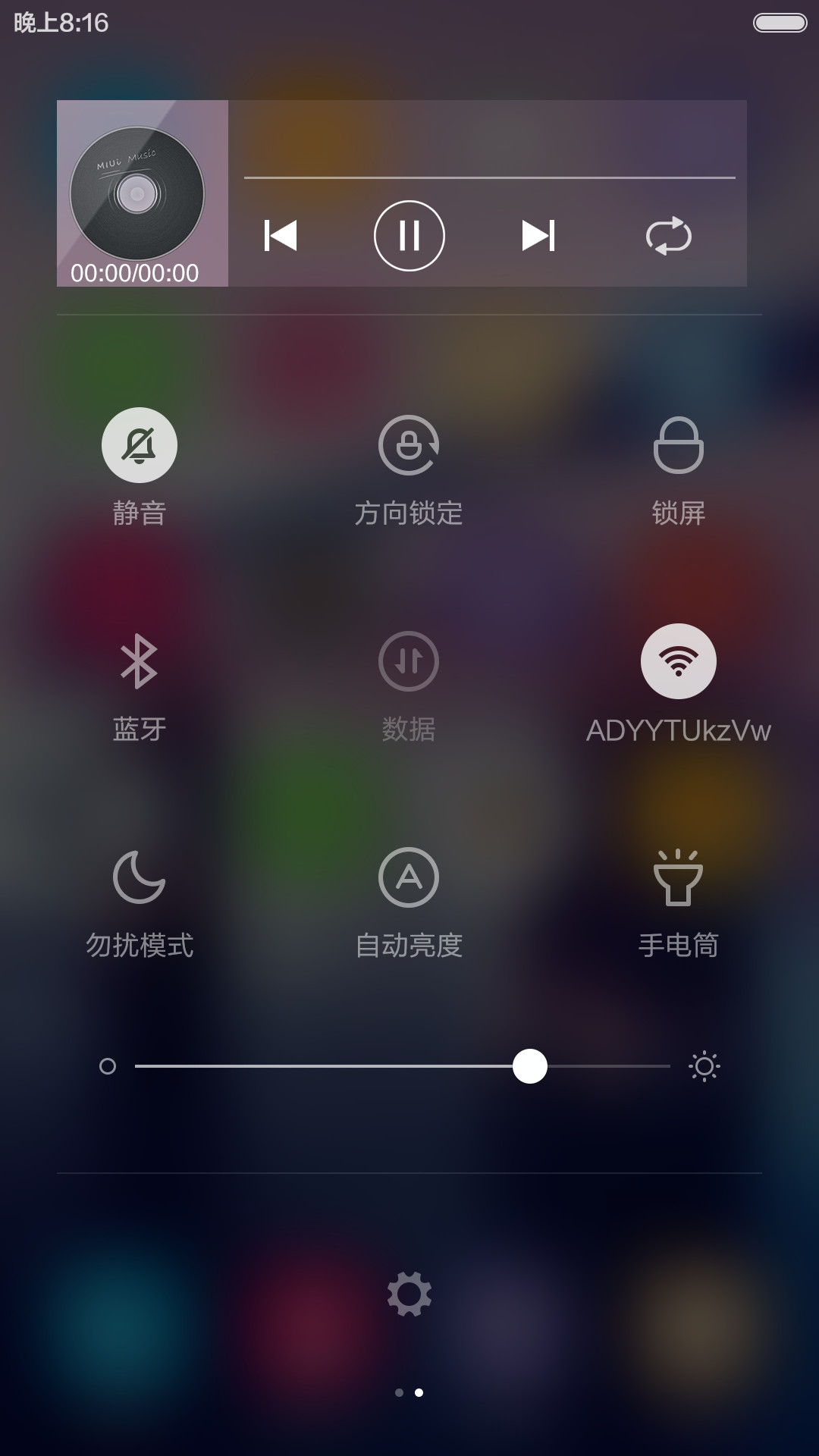Skip to the previous track
The width and height of the screenshot is (819, 1456).
pyautogui.click(x=280, y=236)
